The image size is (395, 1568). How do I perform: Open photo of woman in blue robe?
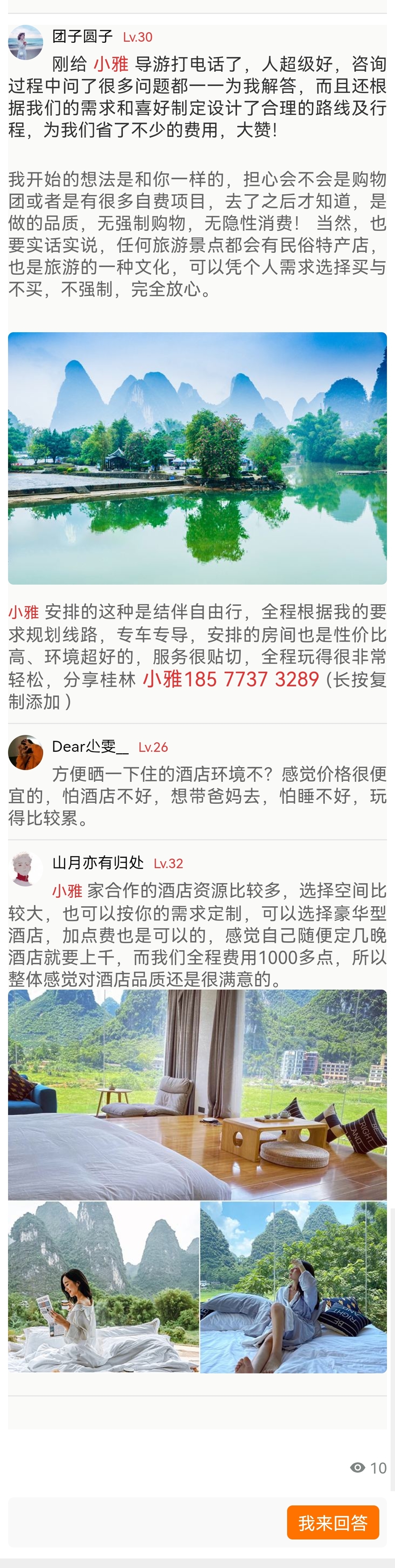[x=293, y=1287]
